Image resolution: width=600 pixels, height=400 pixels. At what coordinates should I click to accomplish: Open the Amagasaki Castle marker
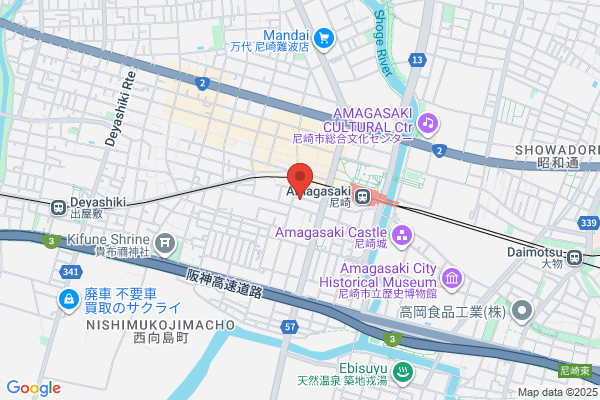(x=402, y=236)
